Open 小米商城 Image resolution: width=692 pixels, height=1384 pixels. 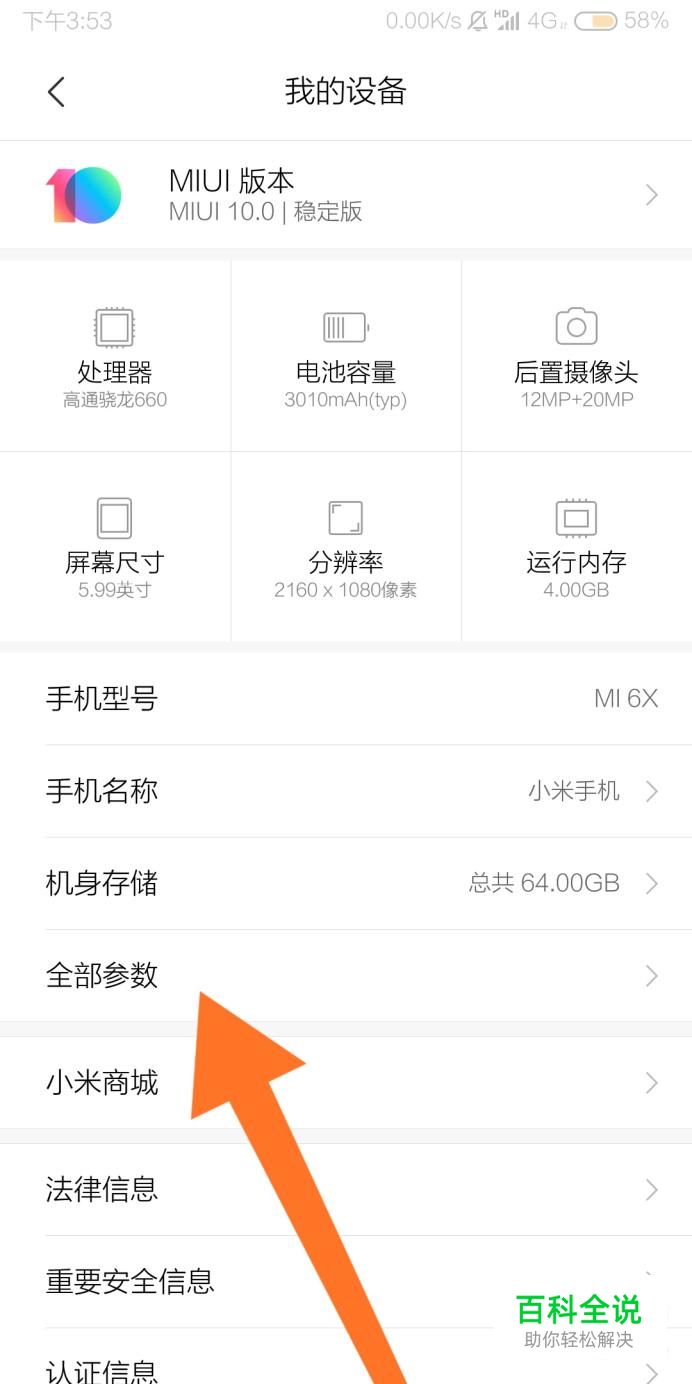pyautogui.click(x=346, y=1083)
